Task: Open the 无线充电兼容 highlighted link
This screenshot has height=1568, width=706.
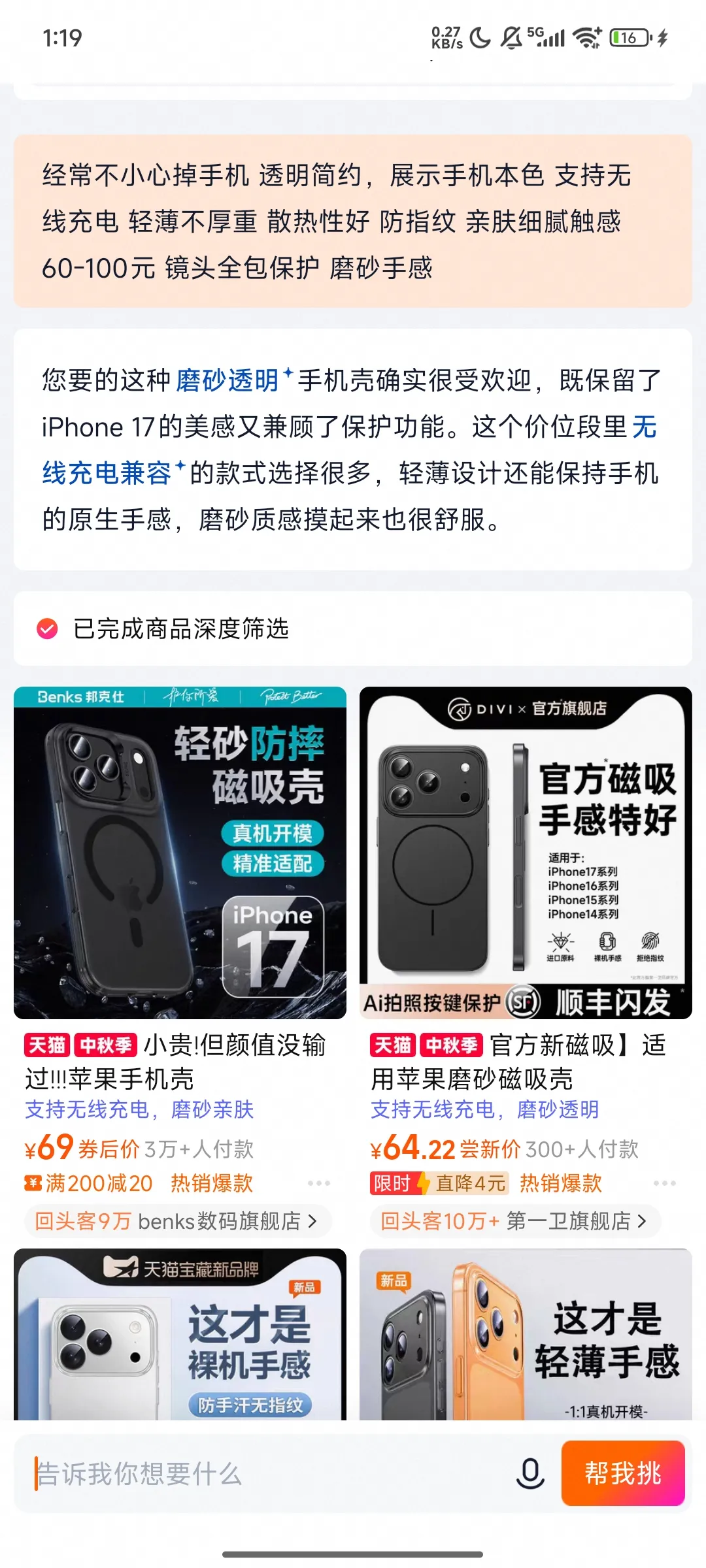Action: [108, 473]
